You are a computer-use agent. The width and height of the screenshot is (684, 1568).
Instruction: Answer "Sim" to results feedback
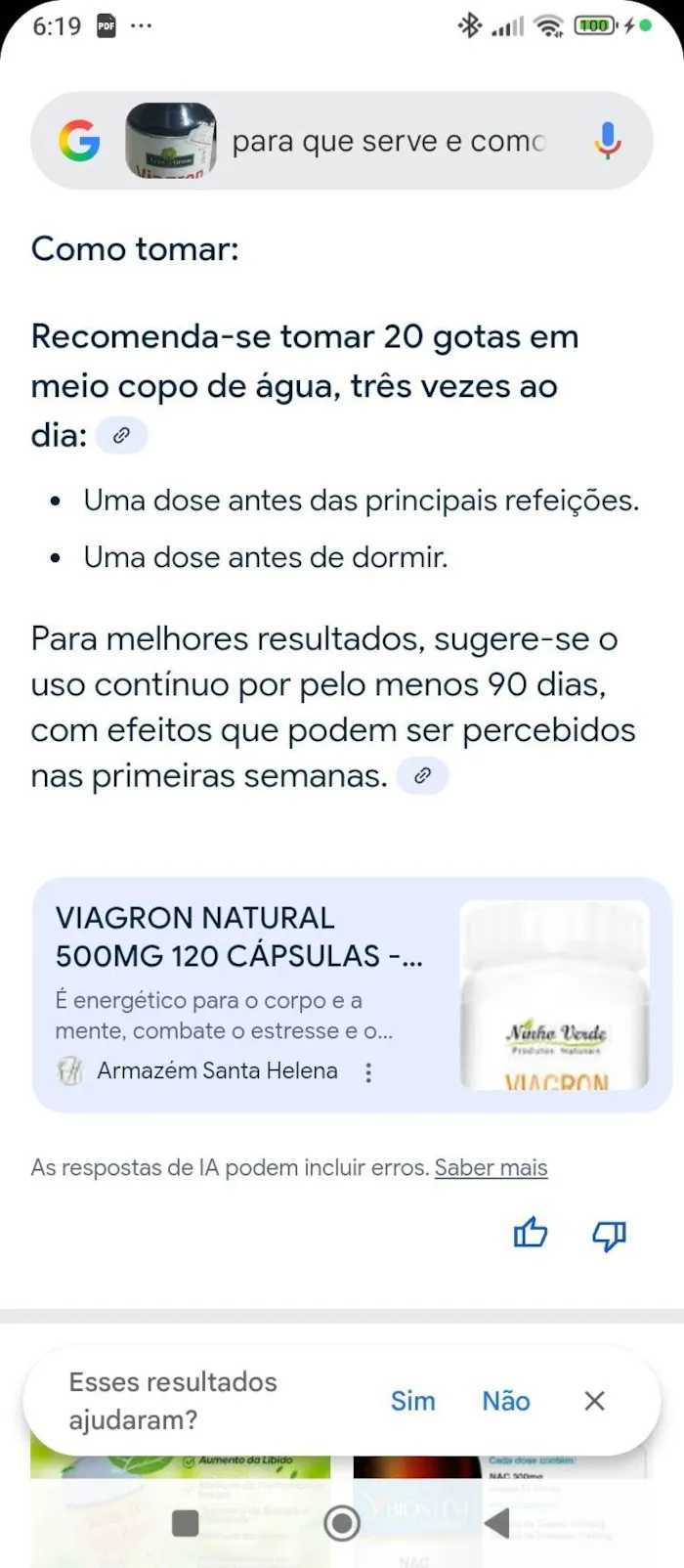412,1401
